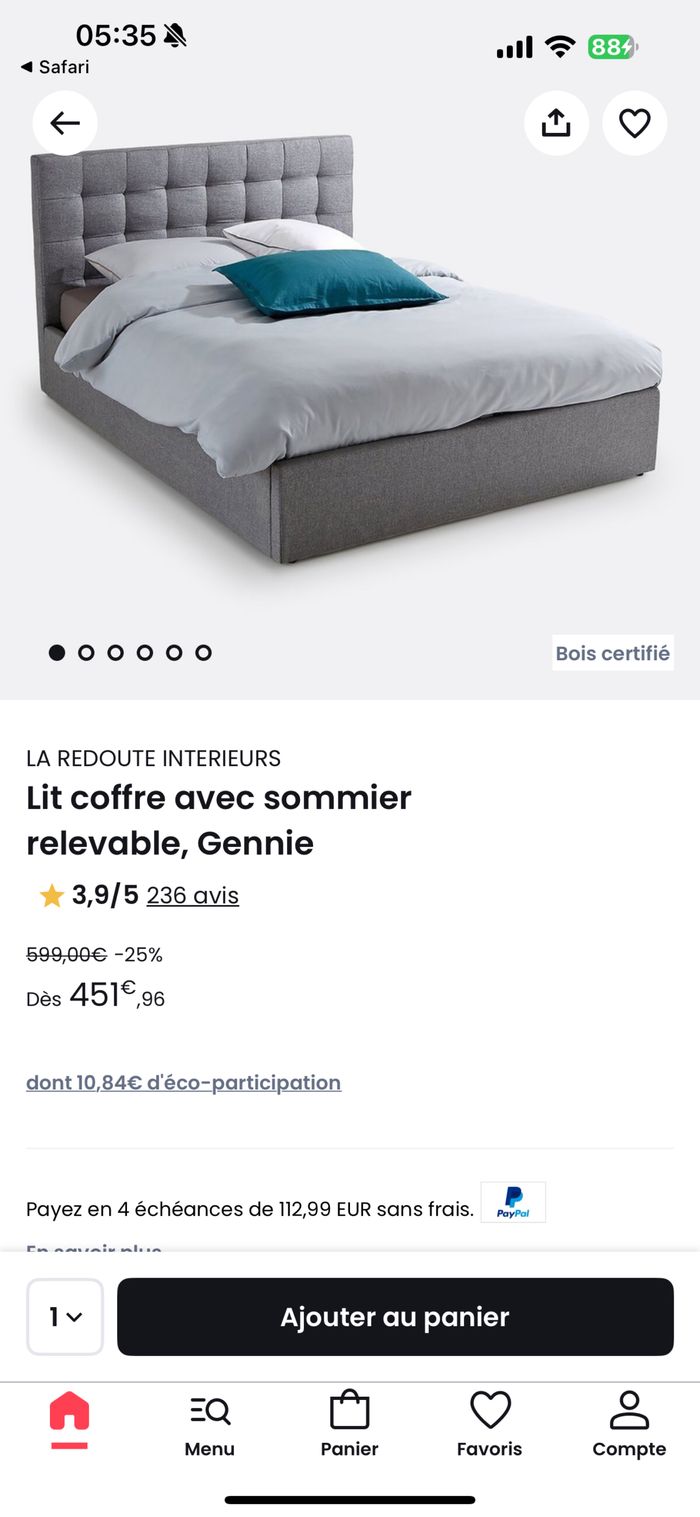
Task: Switch to the Compte tab
Action: pos(629,1425)
